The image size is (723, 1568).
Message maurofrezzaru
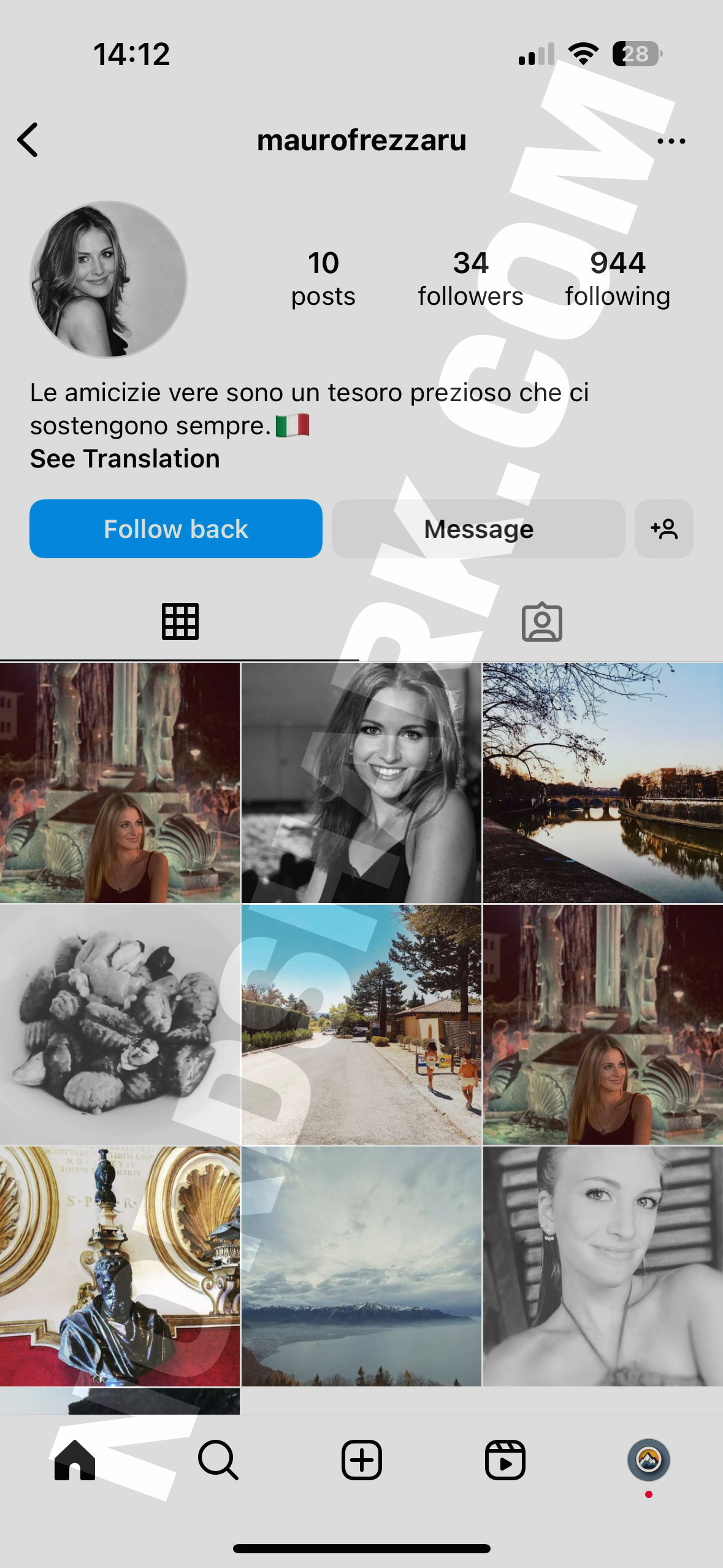478,529
